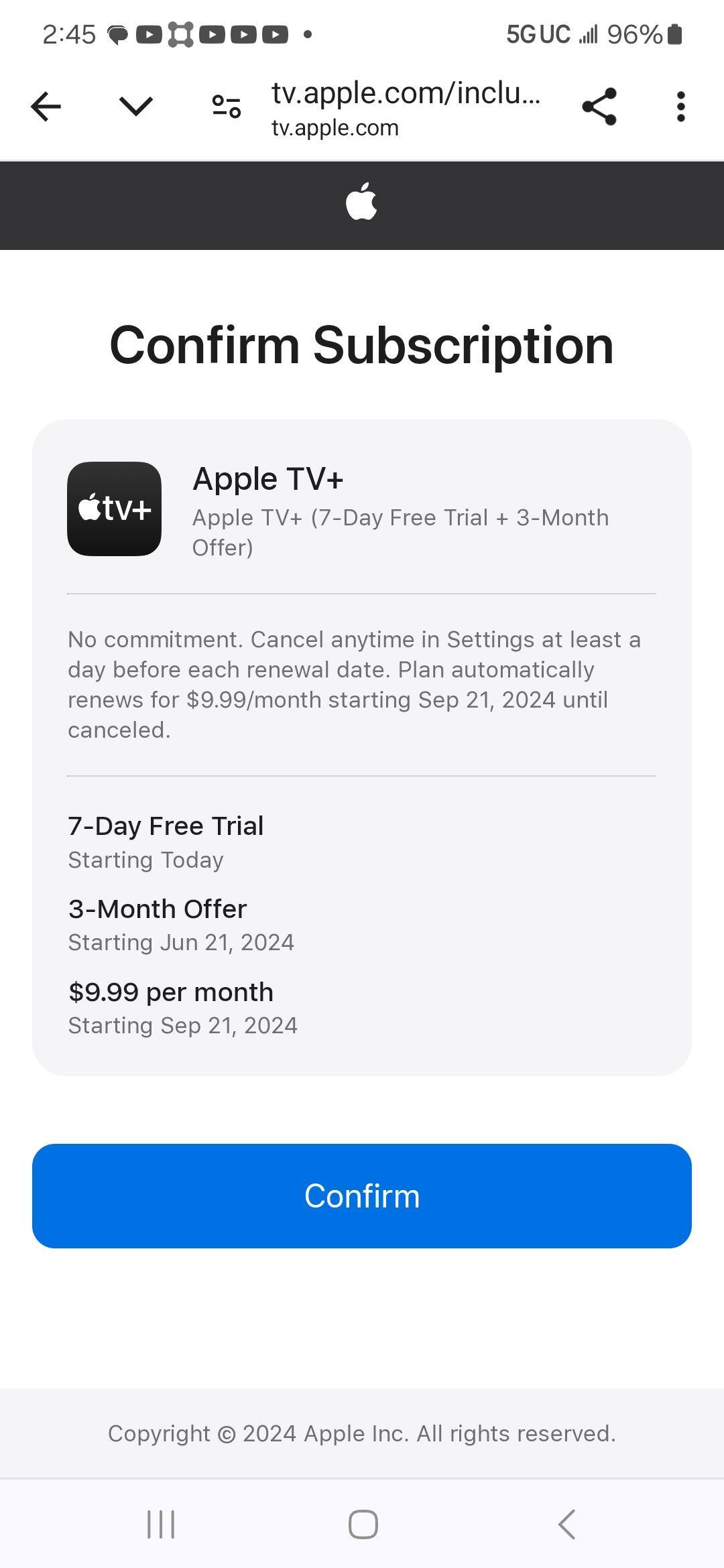
Task: Share this Apple TV page
Action: pyautogui.click(x=599, y=107)
